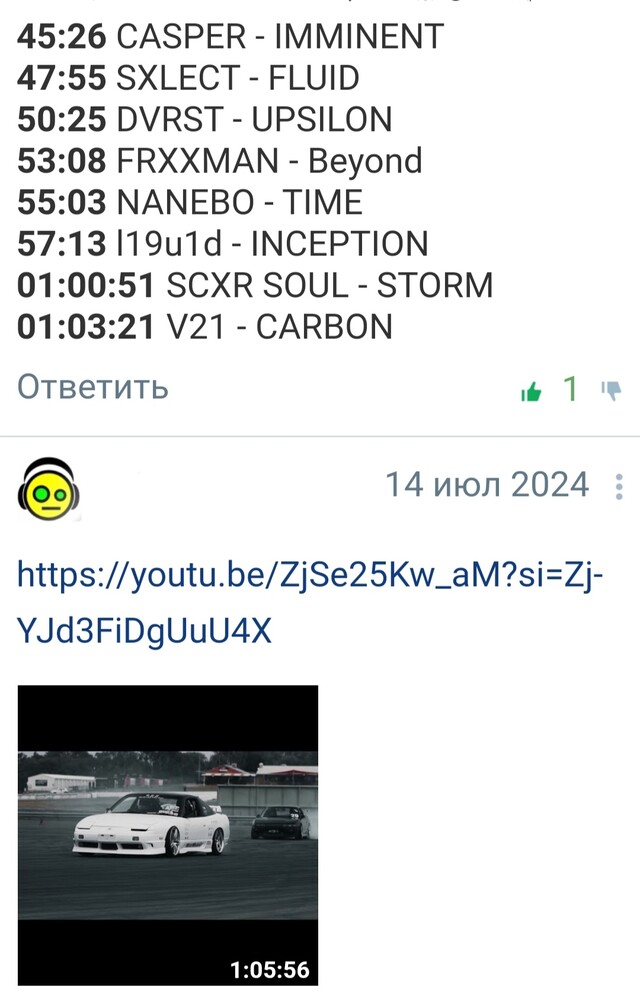Jump to timestamp 50:25 DVRST - UPSILON
This screenshot has width=640, height=1005.
pyautogui.click(x=62, y=120)
